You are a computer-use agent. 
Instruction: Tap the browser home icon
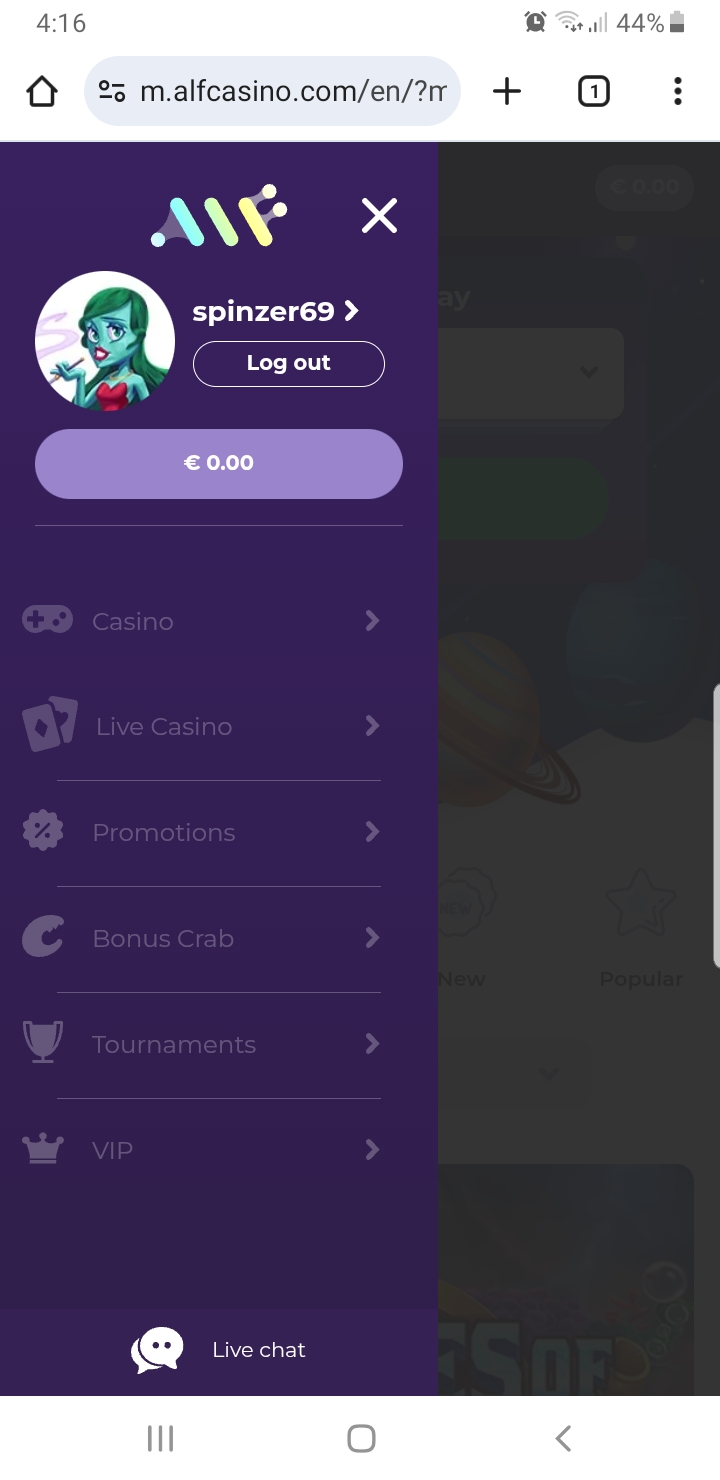pos(42,92)
